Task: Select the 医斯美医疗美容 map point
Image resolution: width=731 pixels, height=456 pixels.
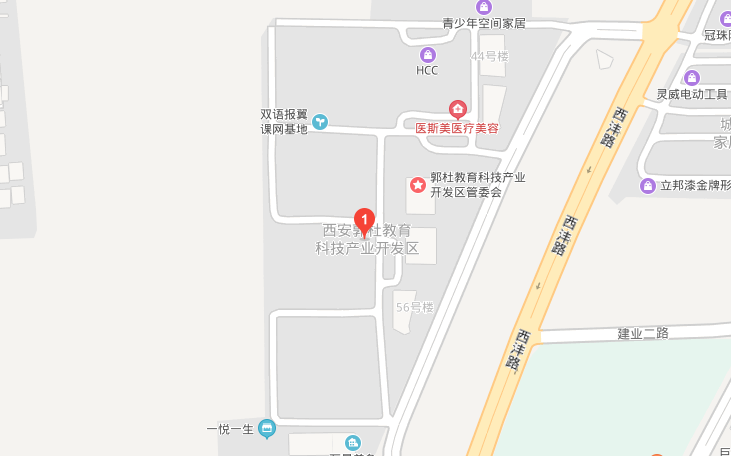Action: pos(458,109)
